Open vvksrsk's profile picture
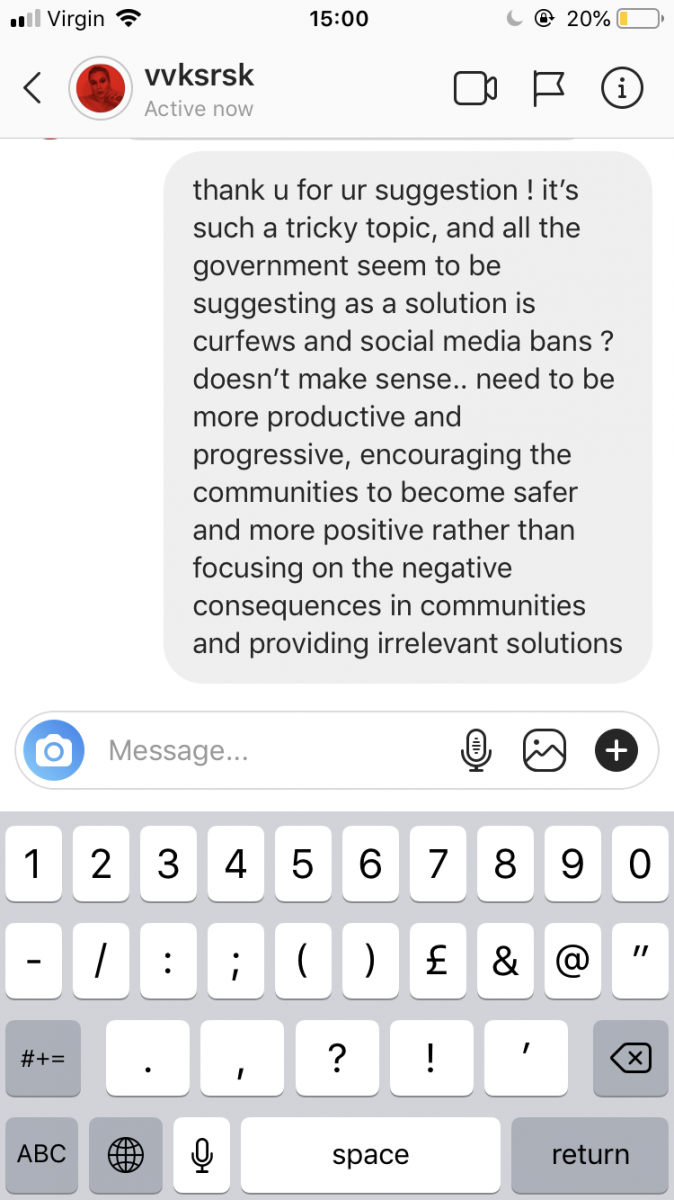 click(x=101, y=89)
